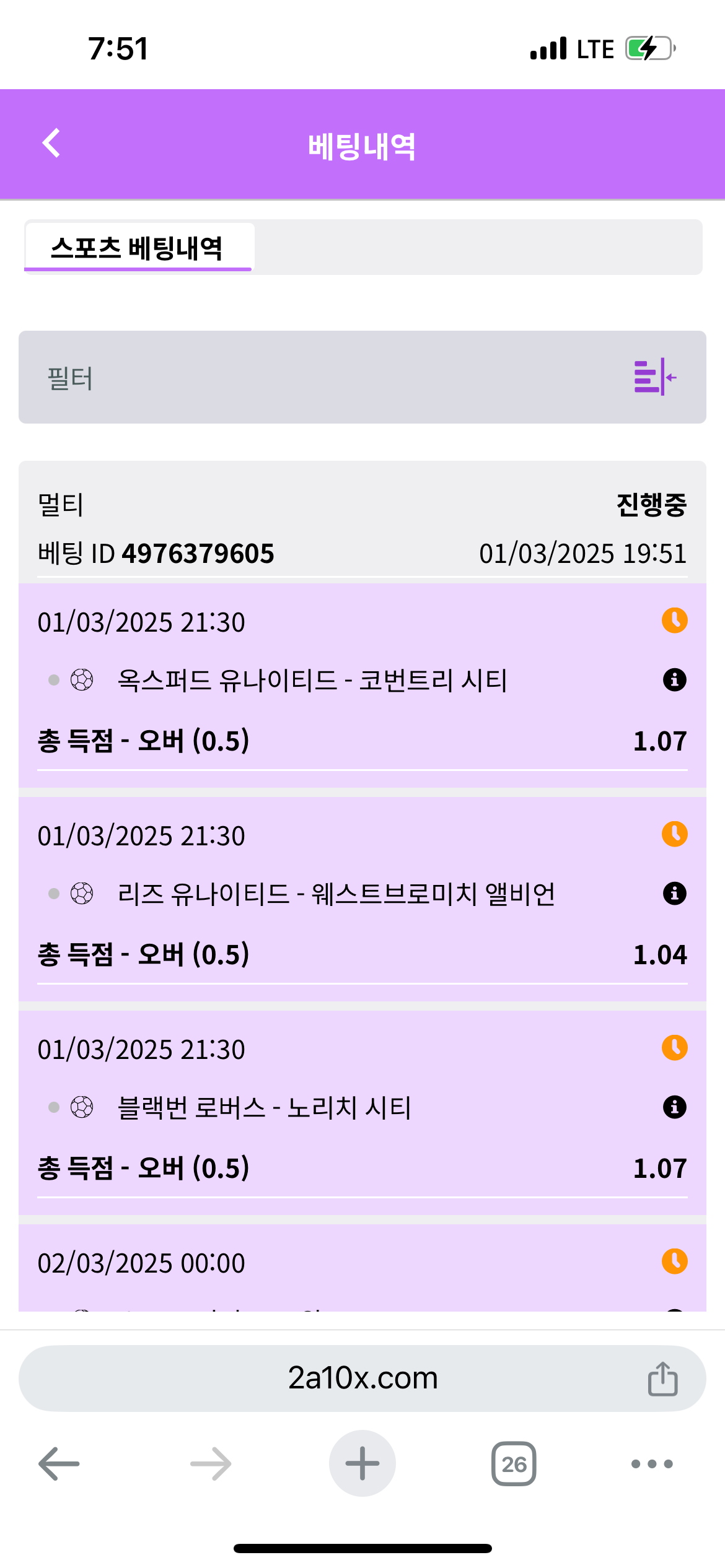Share the current page
The width and height of the screenshot is (725, 1568).
click(x=662, y=1379)
